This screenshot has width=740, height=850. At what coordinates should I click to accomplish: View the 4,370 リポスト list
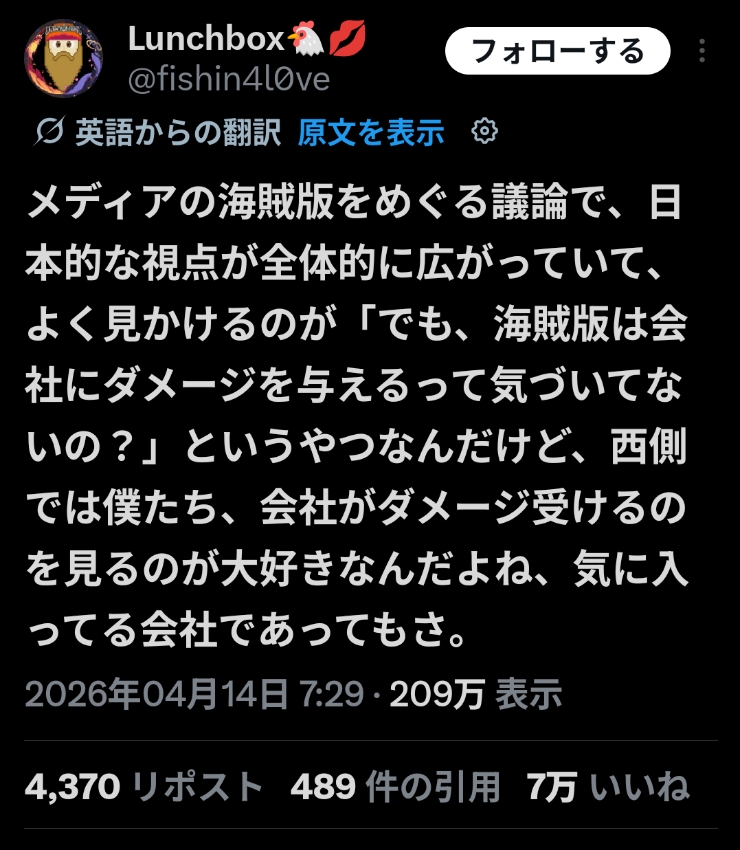click(145, 787)
